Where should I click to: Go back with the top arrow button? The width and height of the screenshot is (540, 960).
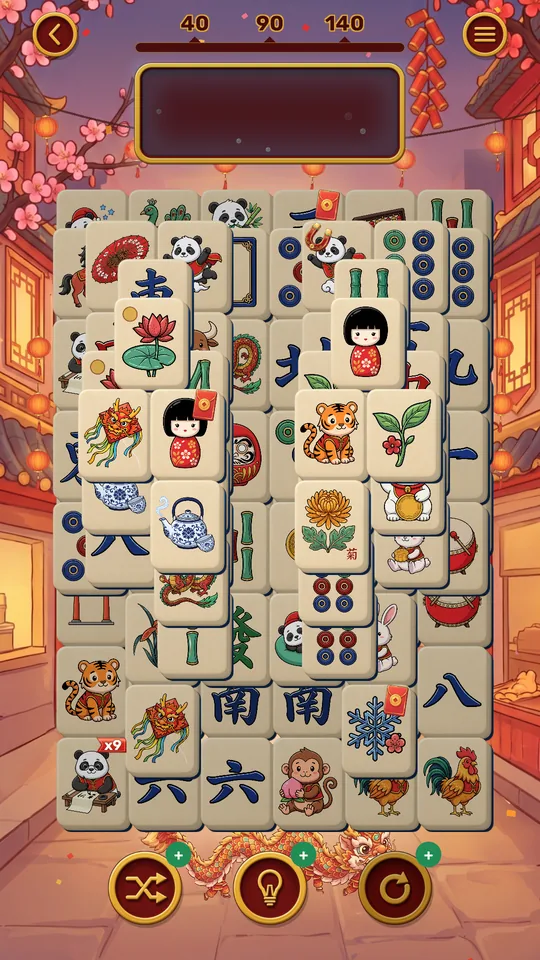click(x=55, y=34)
